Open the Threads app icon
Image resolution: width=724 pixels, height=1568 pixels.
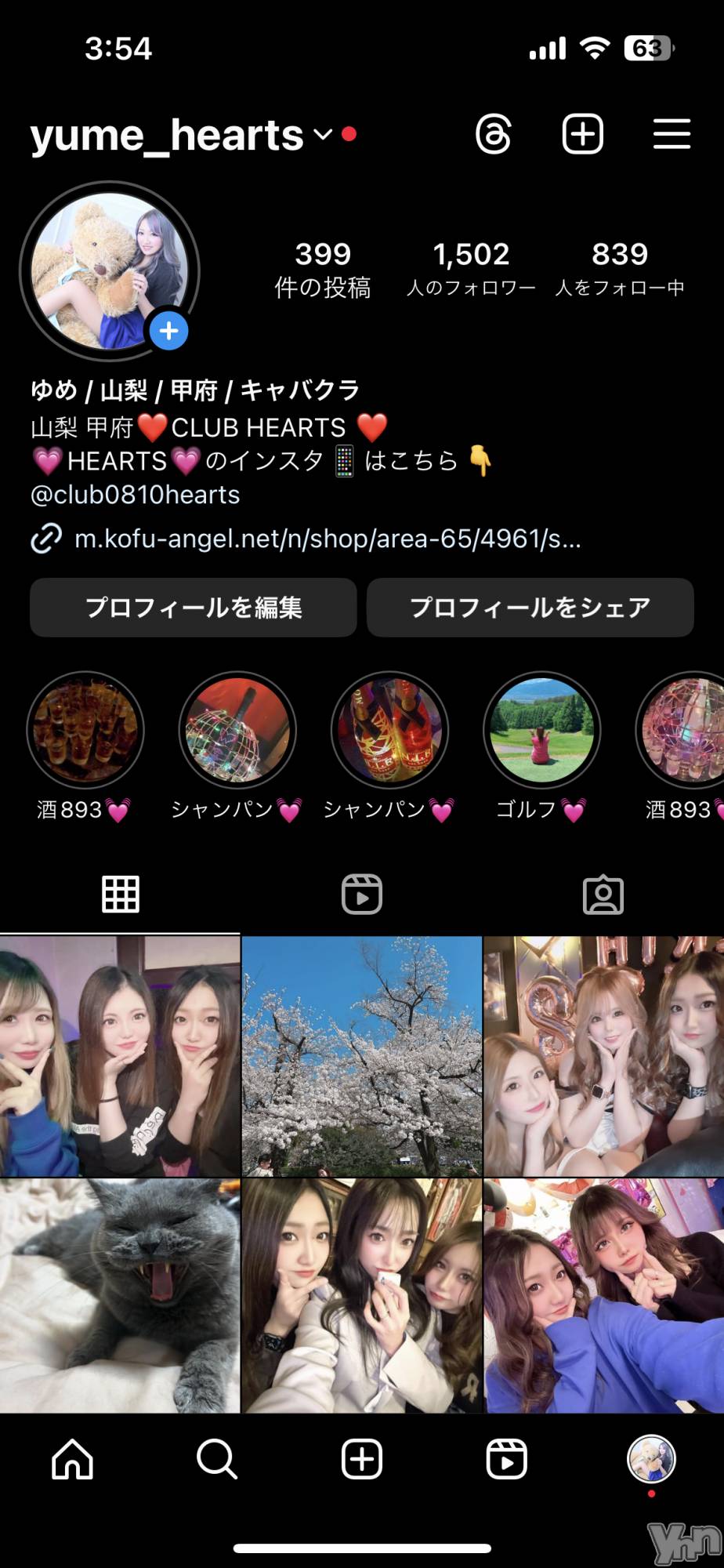tap(494, 134)
